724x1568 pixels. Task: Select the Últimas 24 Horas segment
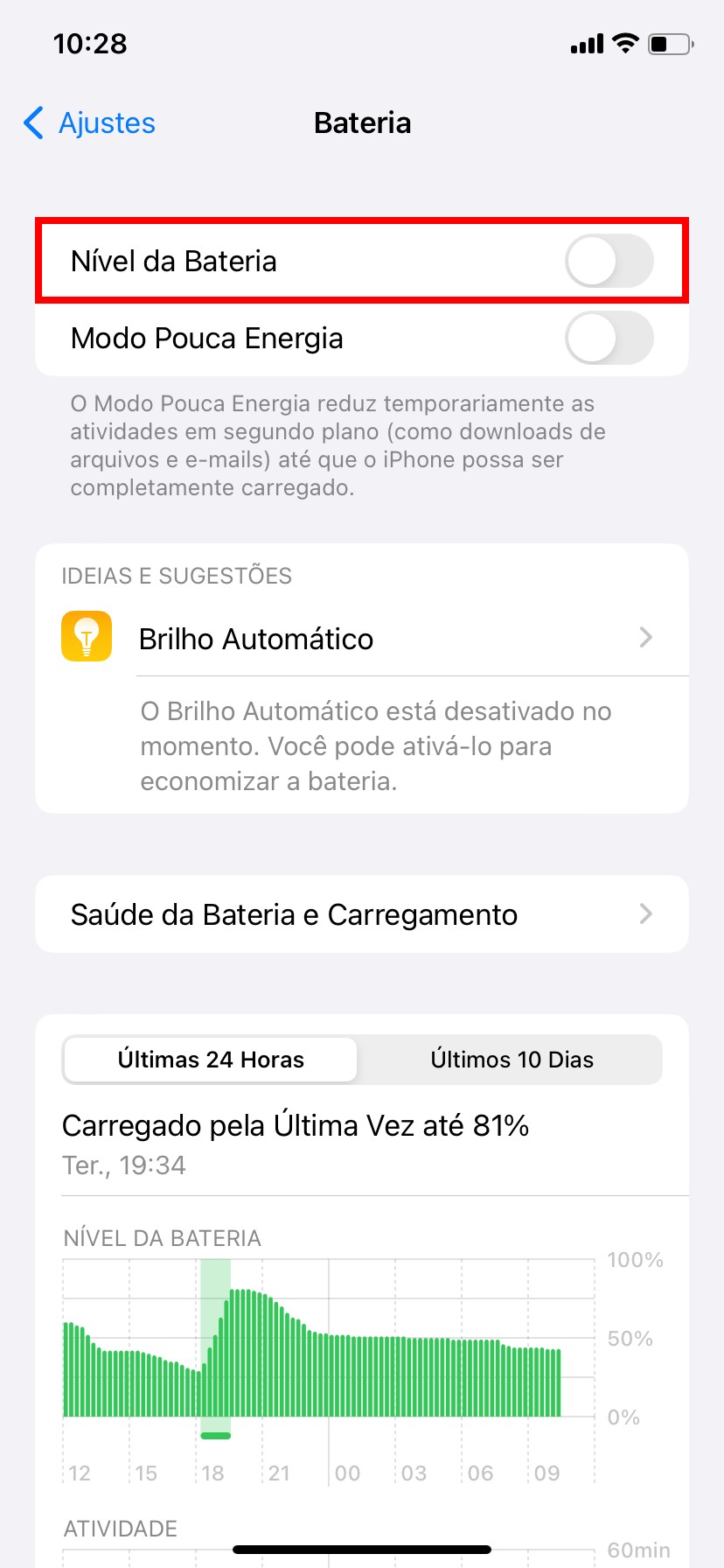(211, 1060)
